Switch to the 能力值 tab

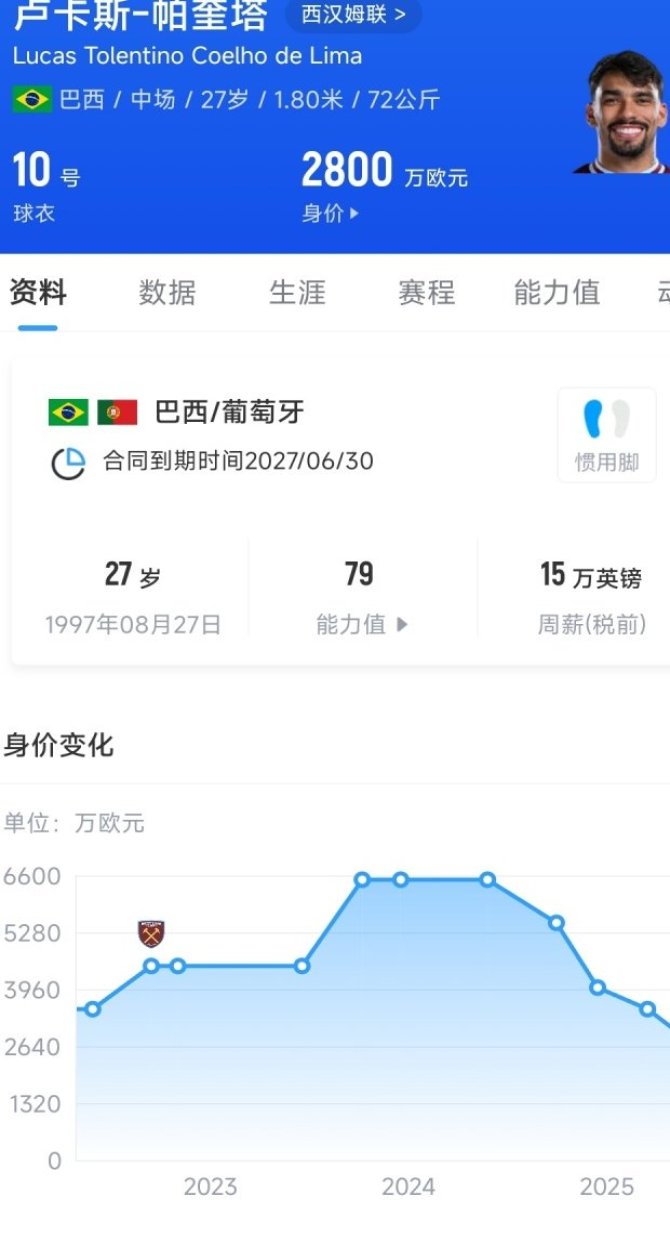(556, 292)
